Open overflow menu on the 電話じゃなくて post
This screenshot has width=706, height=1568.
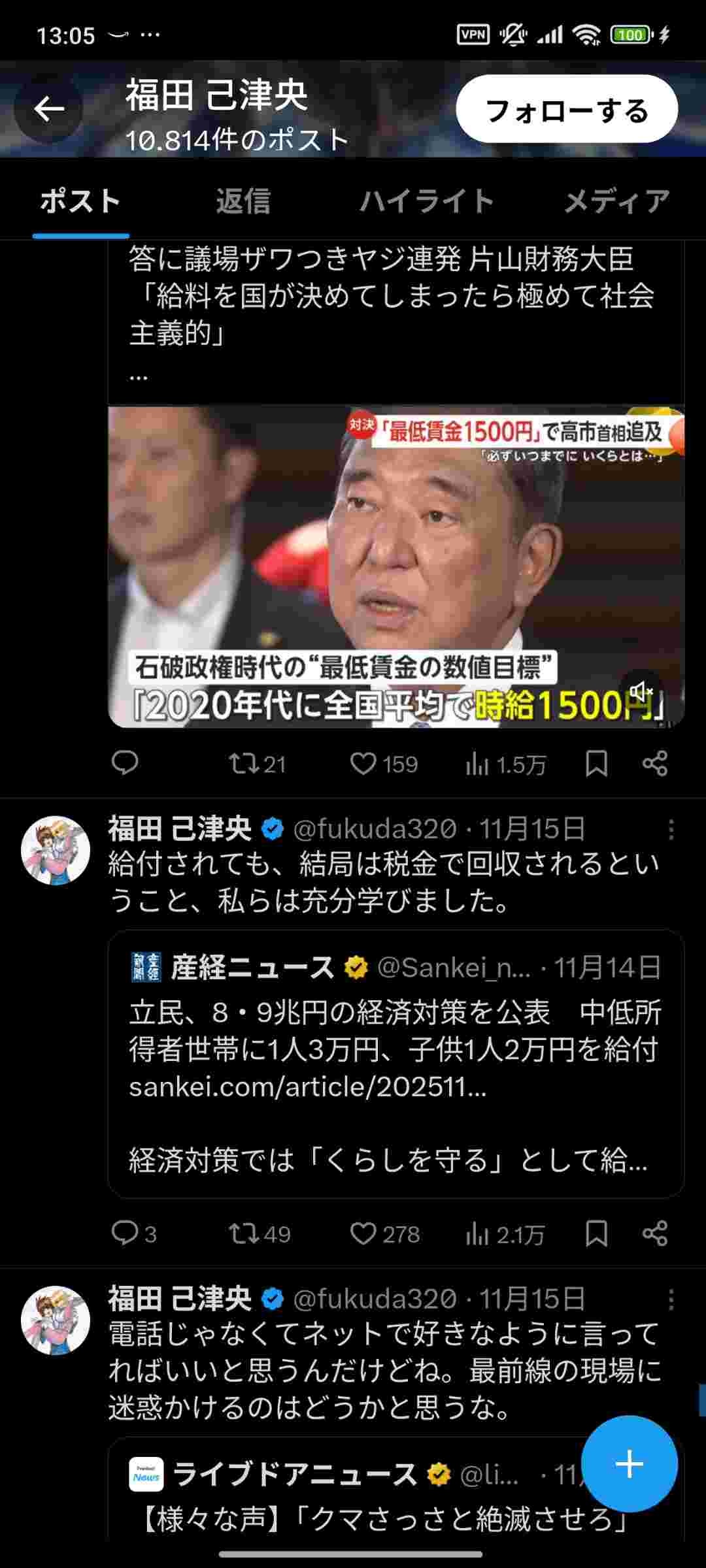[671, 1300]
